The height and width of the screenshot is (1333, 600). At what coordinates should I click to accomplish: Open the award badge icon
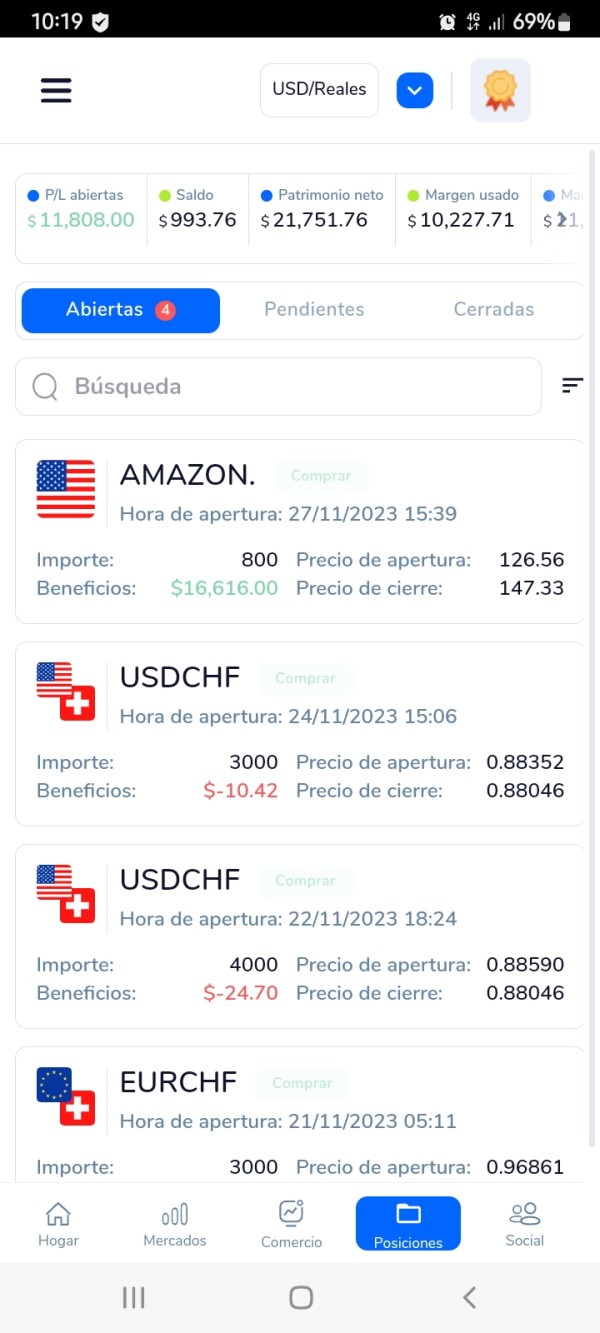pos(500,90)
